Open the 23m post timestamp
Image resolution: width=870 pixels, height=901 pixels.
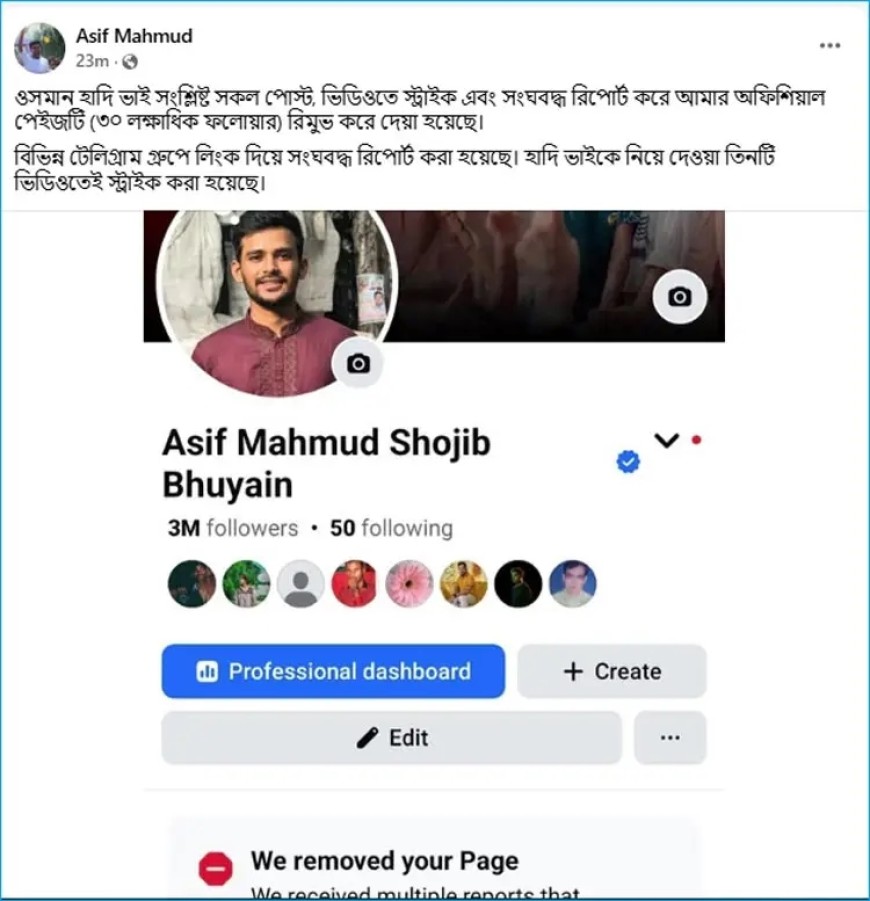(91, 61)
